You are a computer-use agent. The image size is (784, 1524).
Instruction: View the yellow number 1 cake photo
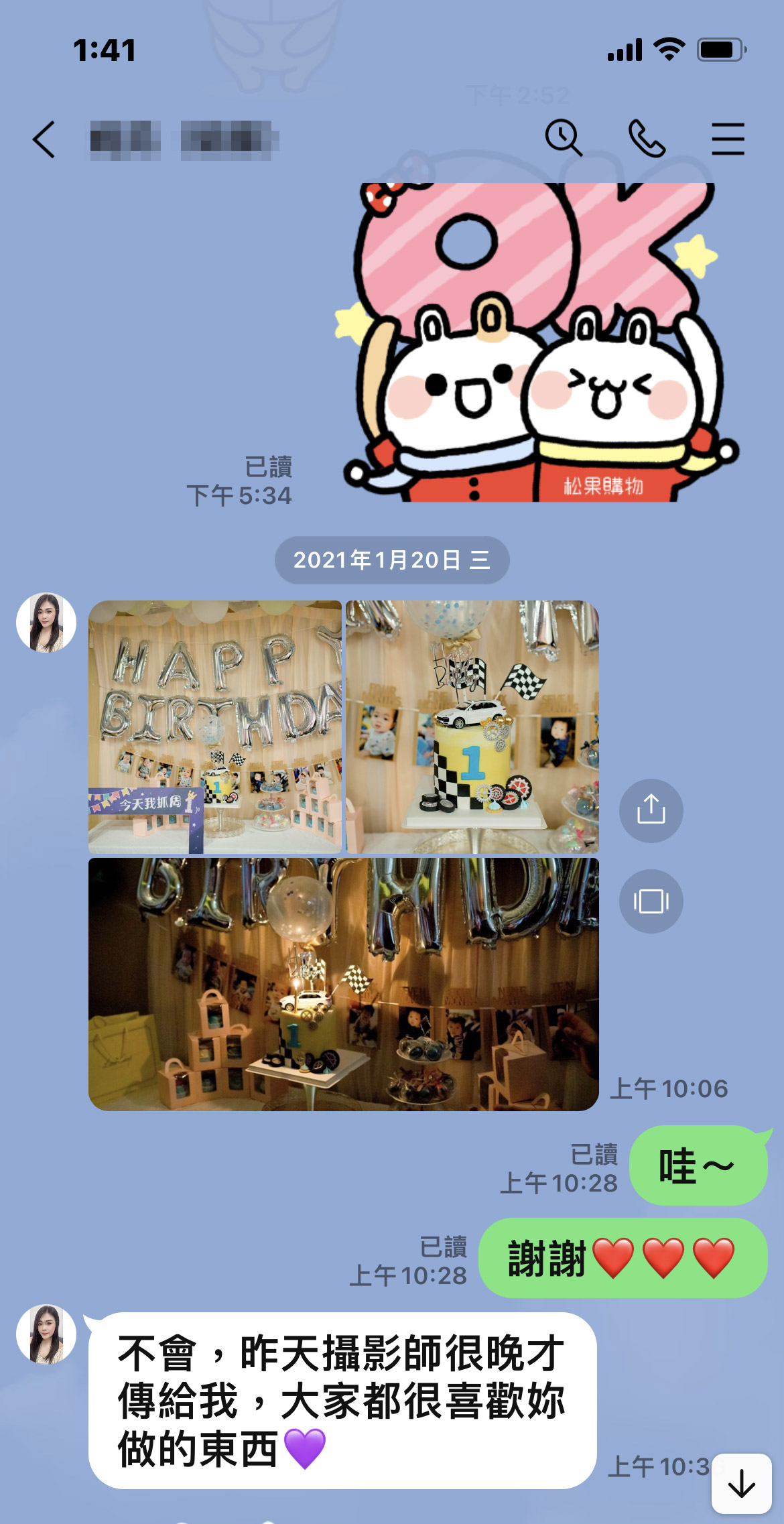(x=472, y=726)
